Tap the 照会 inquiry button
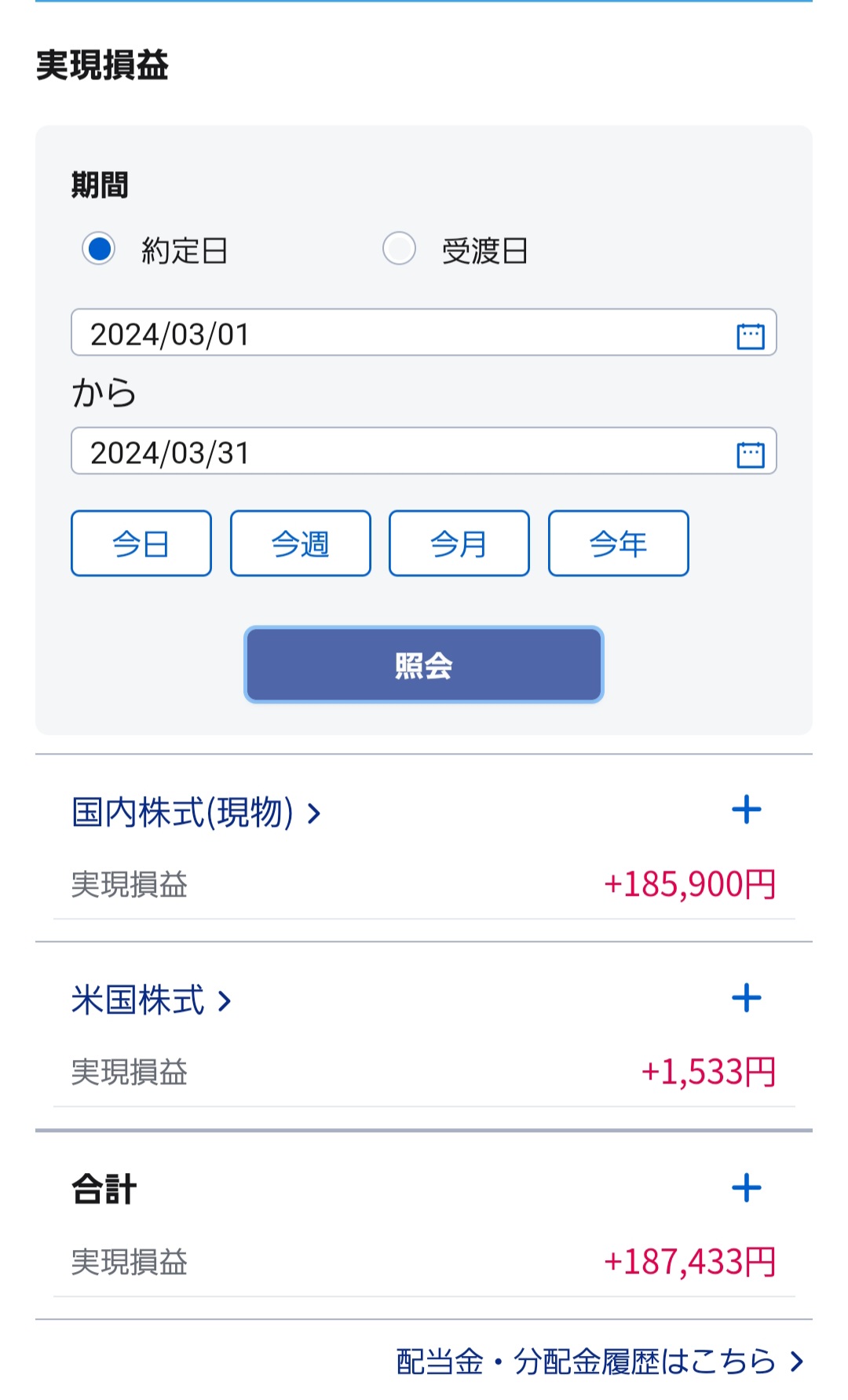Viewport: 848px width, 1400px height. click(423, 665)
